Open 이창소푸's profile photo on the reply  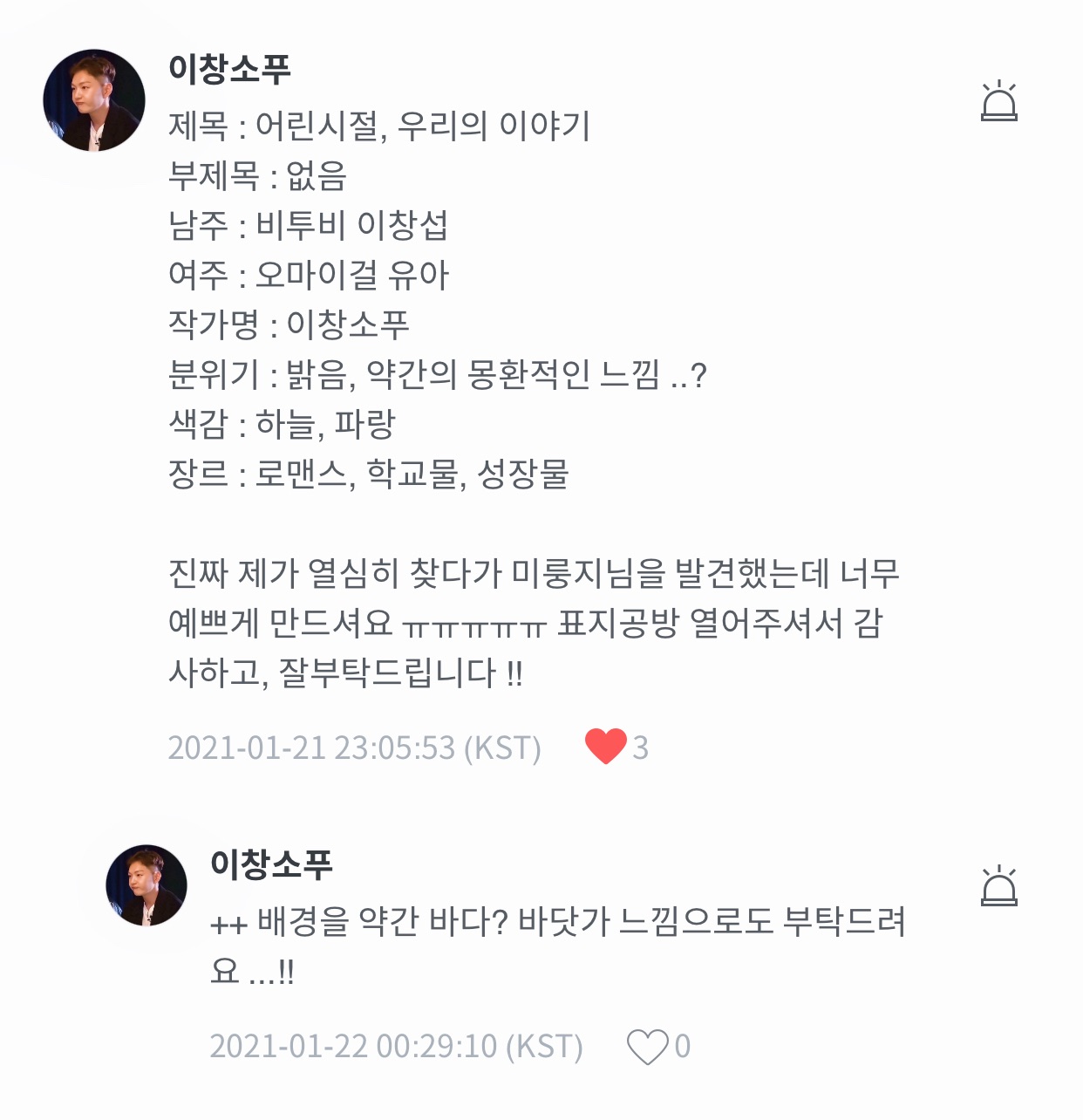[146, 884]
